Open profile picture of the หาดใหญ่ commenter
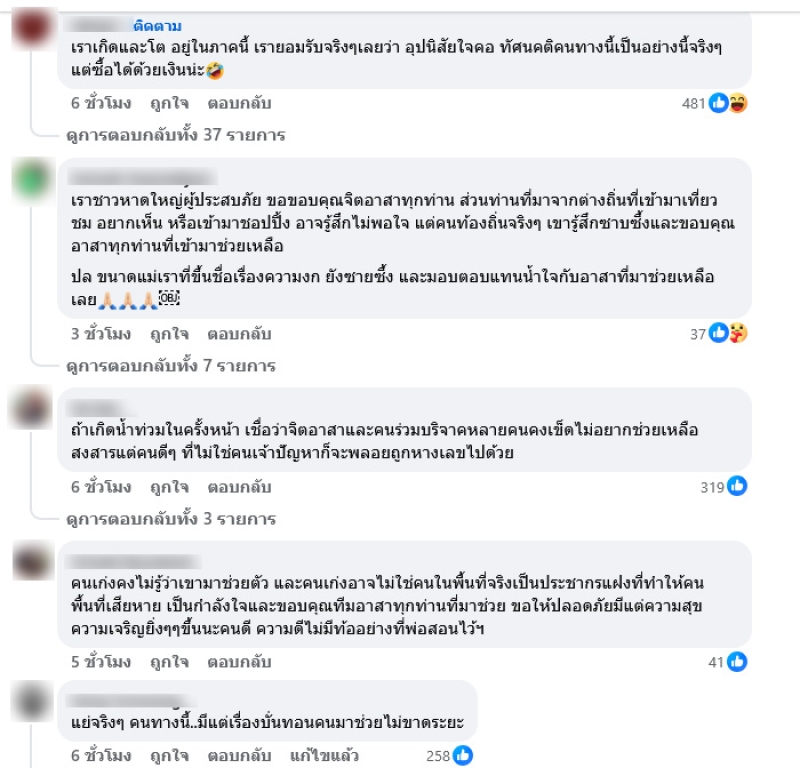 [32, 180]
